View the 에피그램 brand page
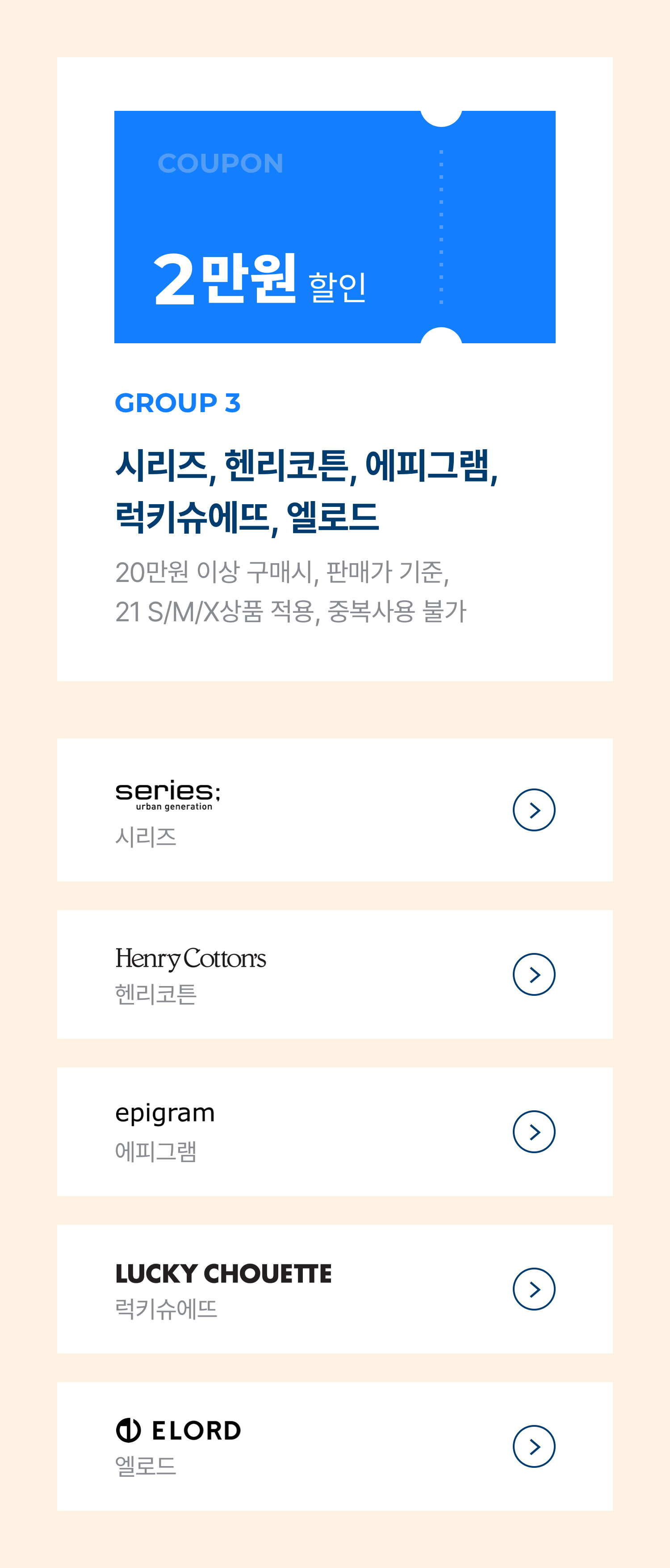 pos(534,1132)
